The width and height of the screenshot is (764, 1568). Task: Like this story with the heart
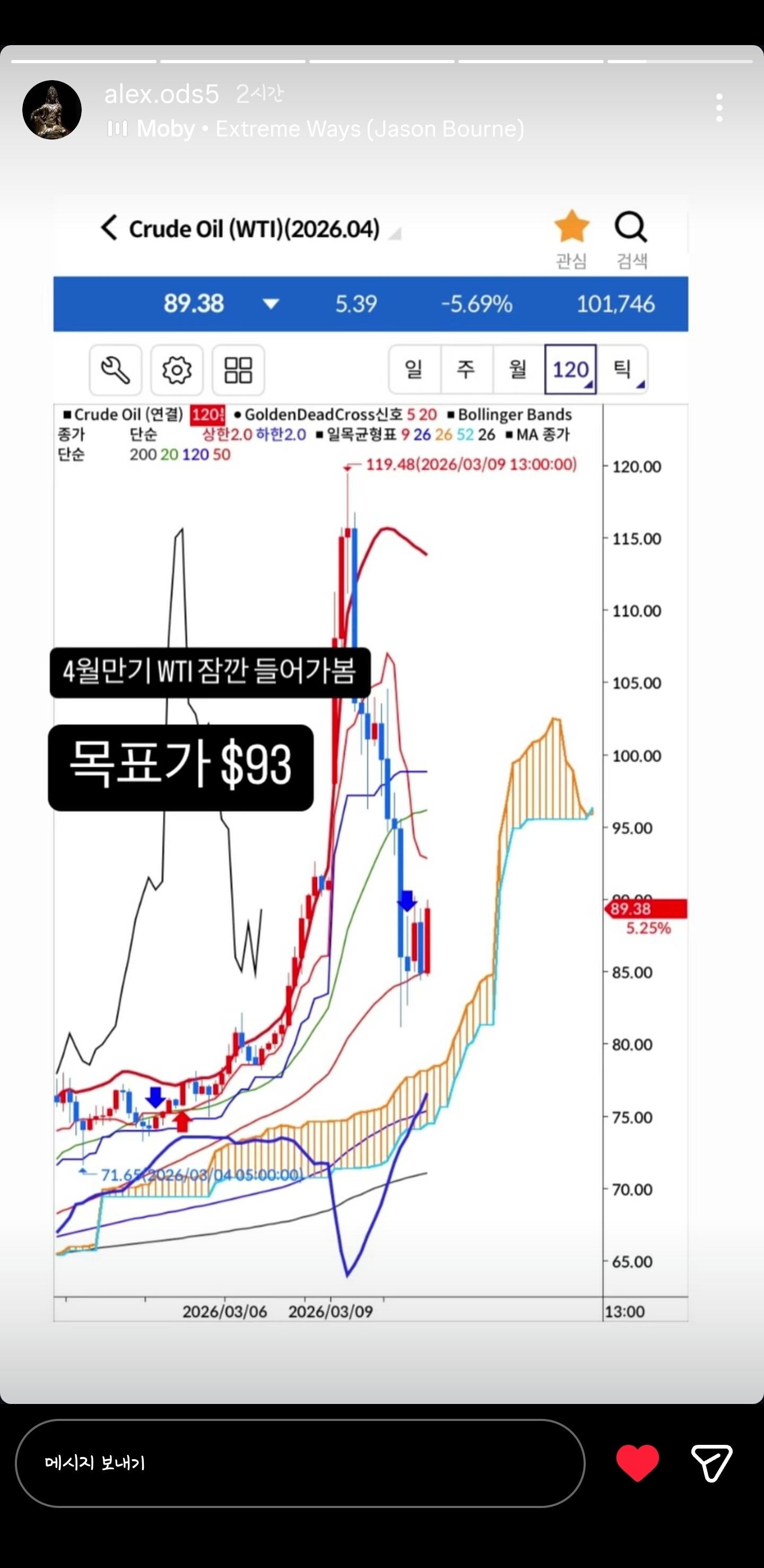(638, 1463)
